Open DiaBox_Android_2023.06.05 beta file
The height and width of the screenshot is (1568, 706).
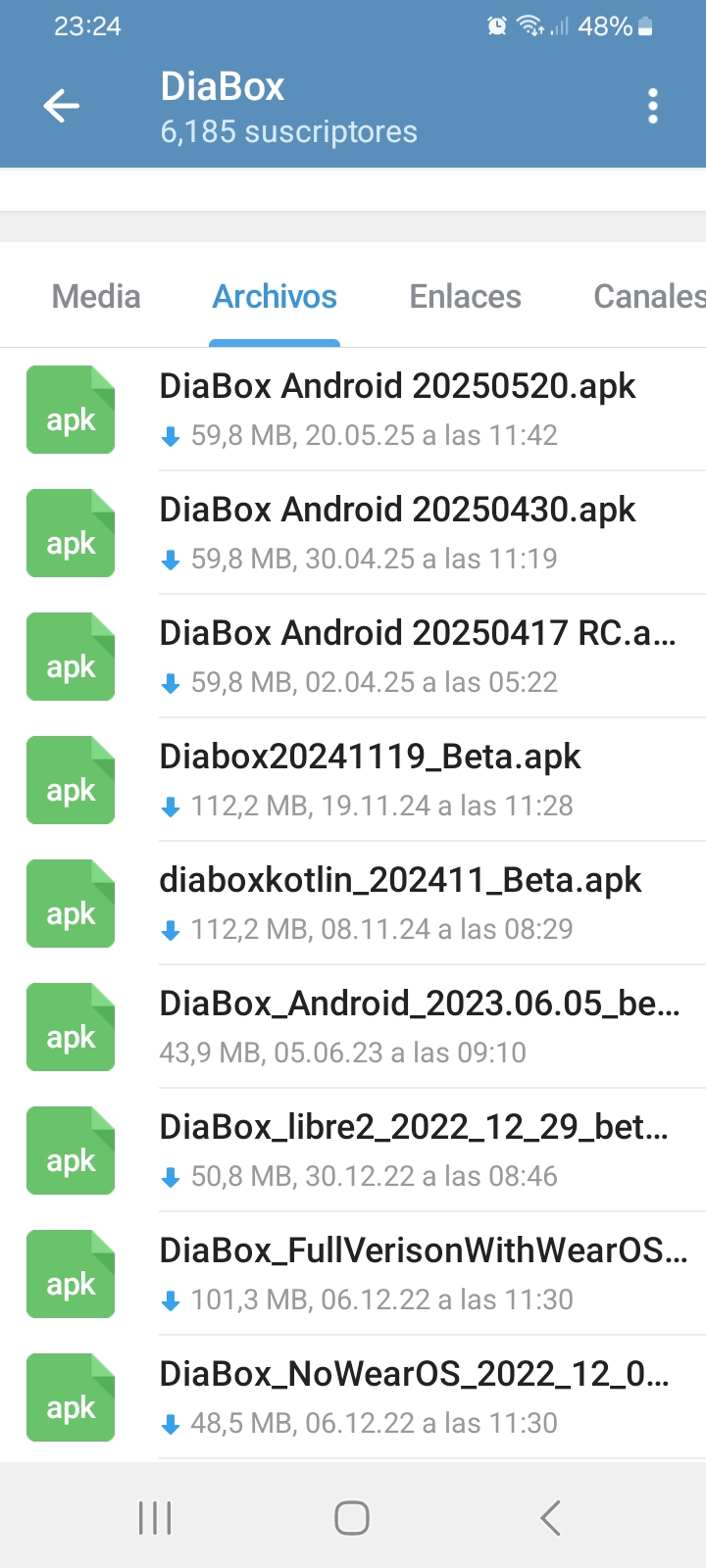coord(419,1027)
